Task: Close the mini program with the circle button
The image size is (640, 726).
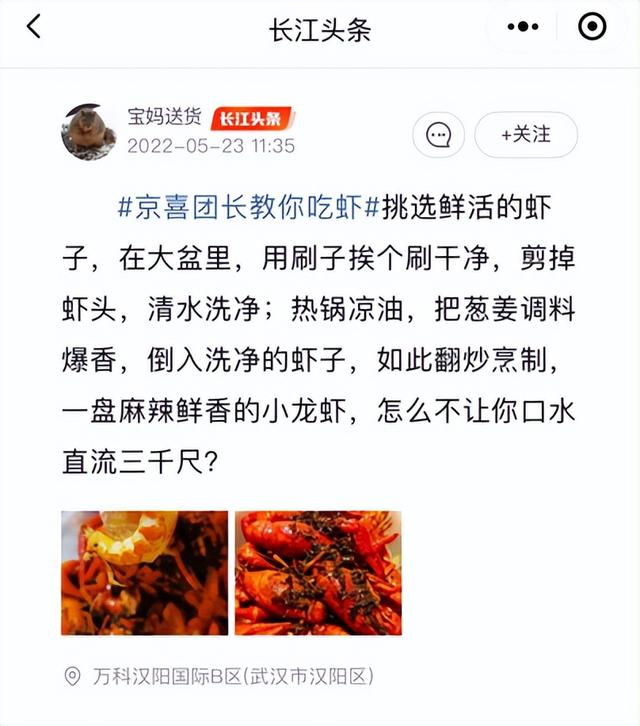Action: (593, 28)
